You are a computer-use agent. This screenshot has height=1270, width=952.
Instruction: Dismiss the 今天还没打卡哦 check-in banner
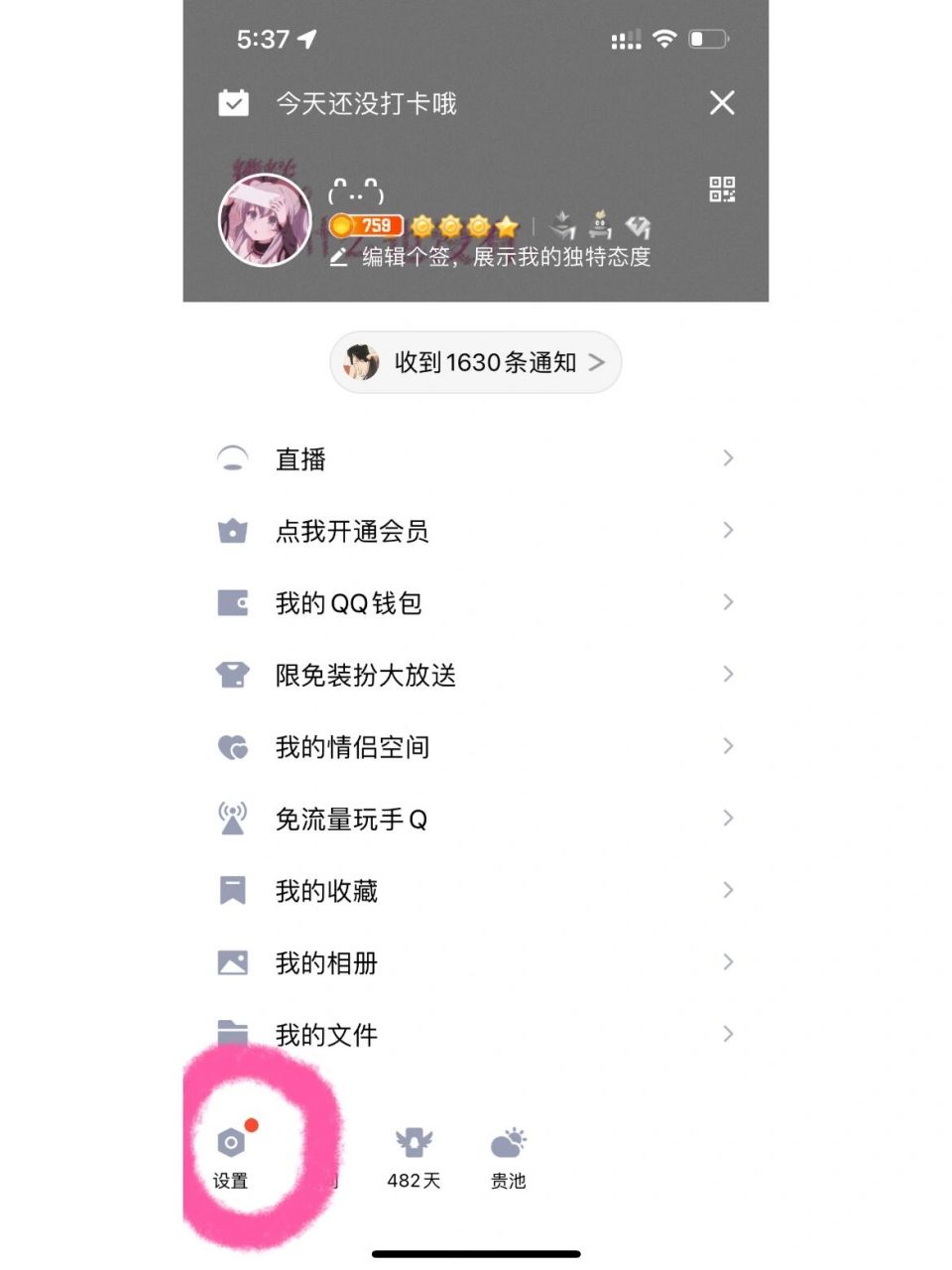click(723, 103)
